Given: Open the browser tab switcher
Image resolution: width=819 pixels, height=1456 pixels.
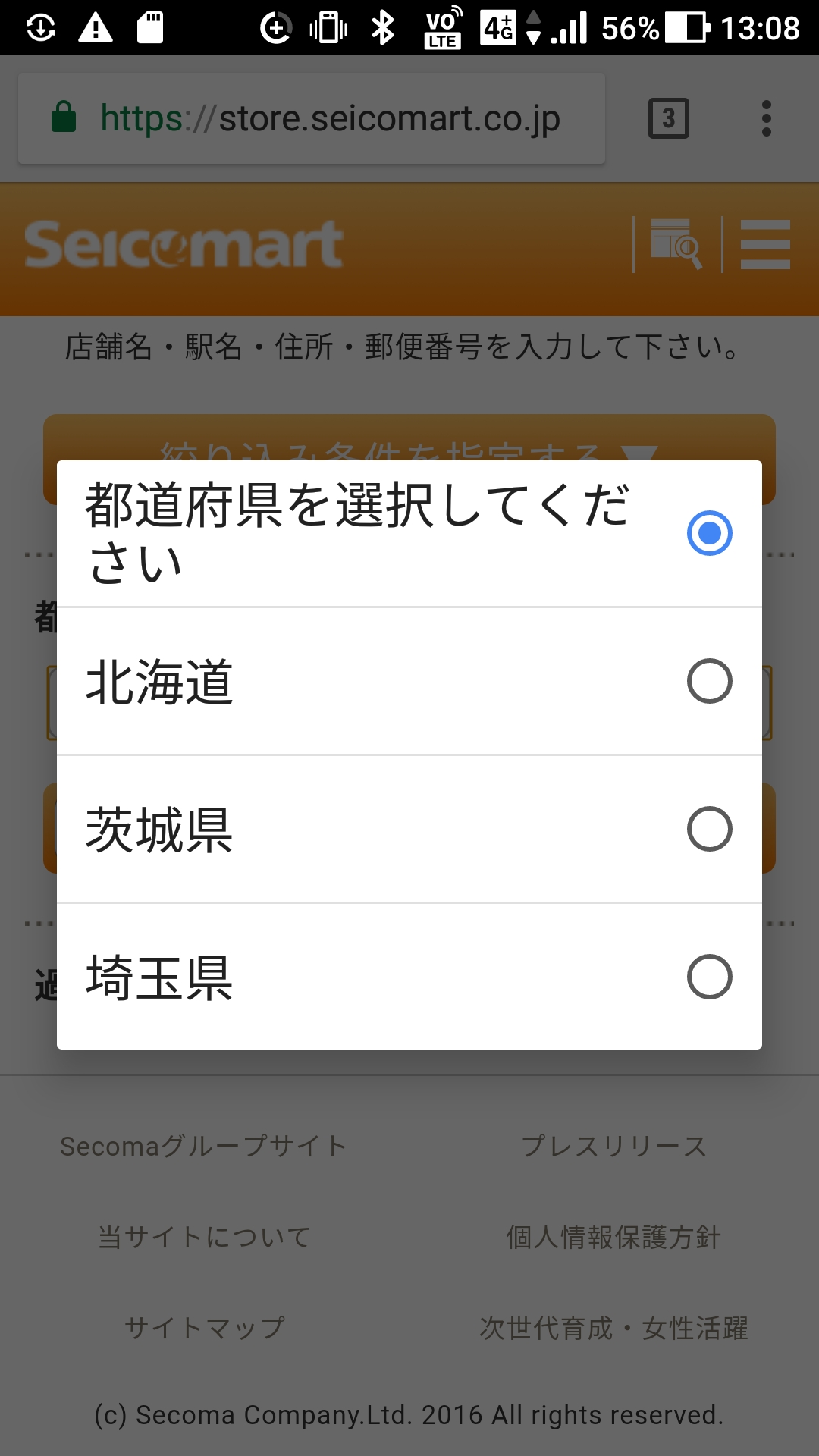Looking at the screenshot, I should point(668,118).
